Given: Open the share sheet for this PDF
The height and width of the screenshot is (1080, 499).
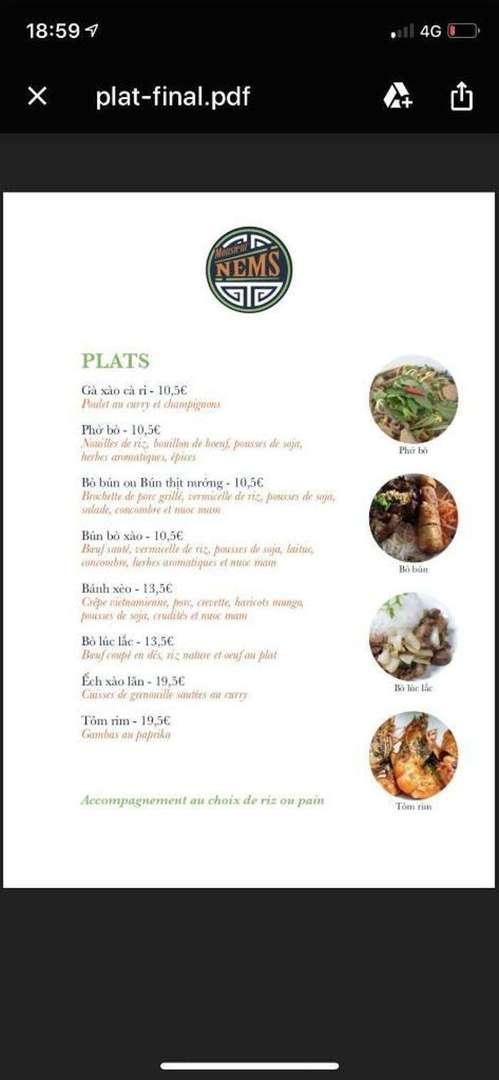Looking at the screenshot, I should click(461, 96).
